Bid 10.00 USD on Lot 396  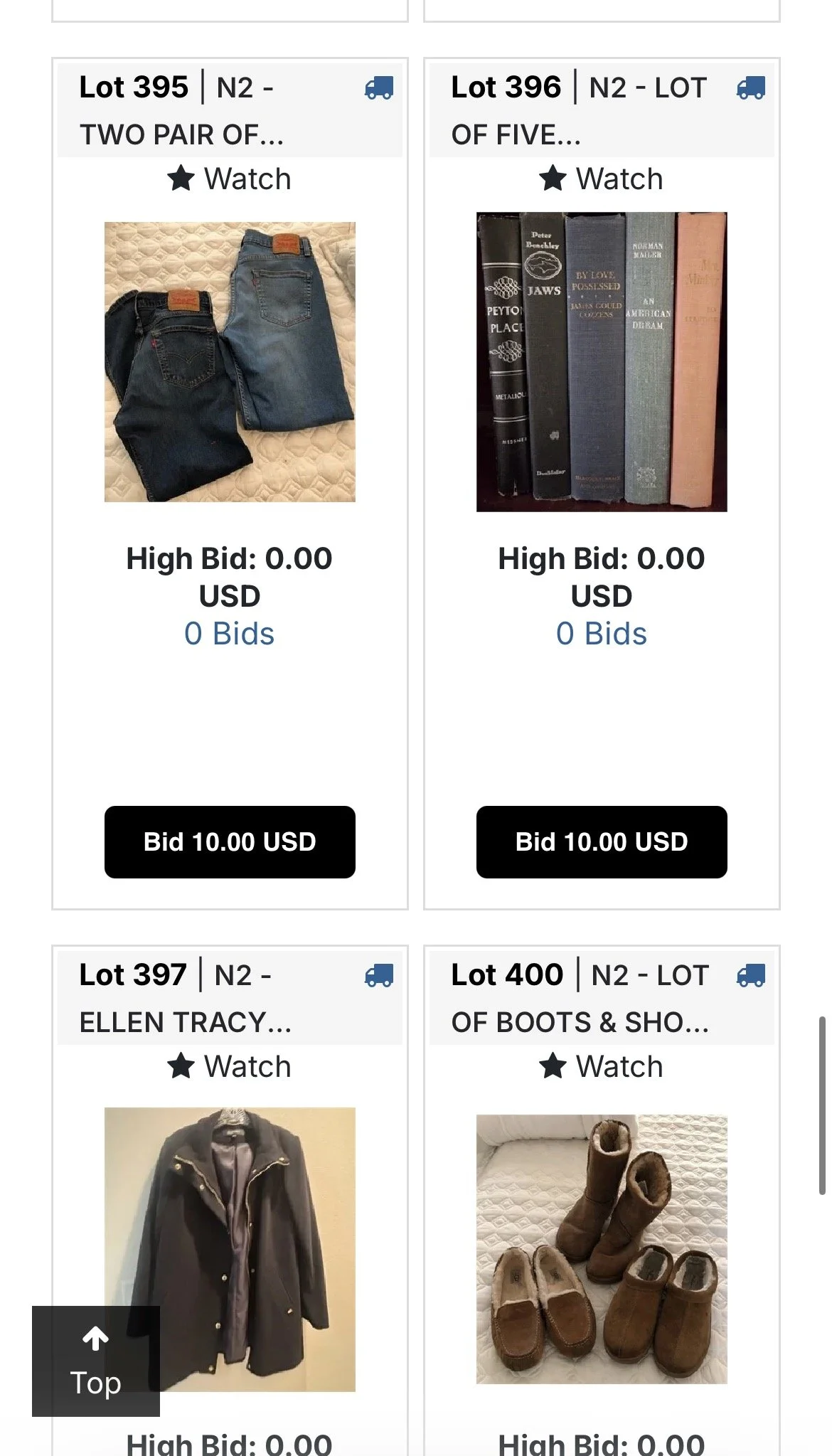602,841
